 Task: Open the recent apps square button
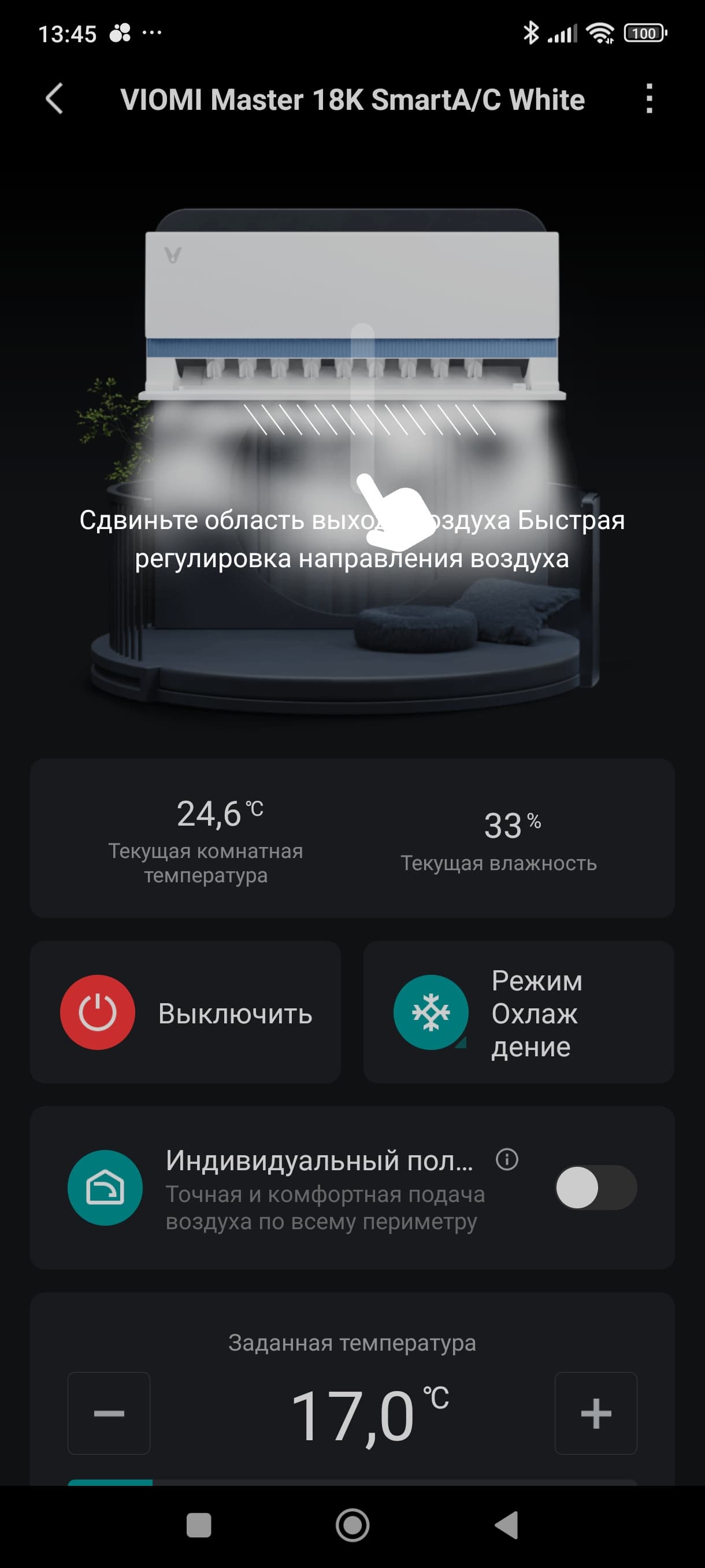tap(198, 1525)
